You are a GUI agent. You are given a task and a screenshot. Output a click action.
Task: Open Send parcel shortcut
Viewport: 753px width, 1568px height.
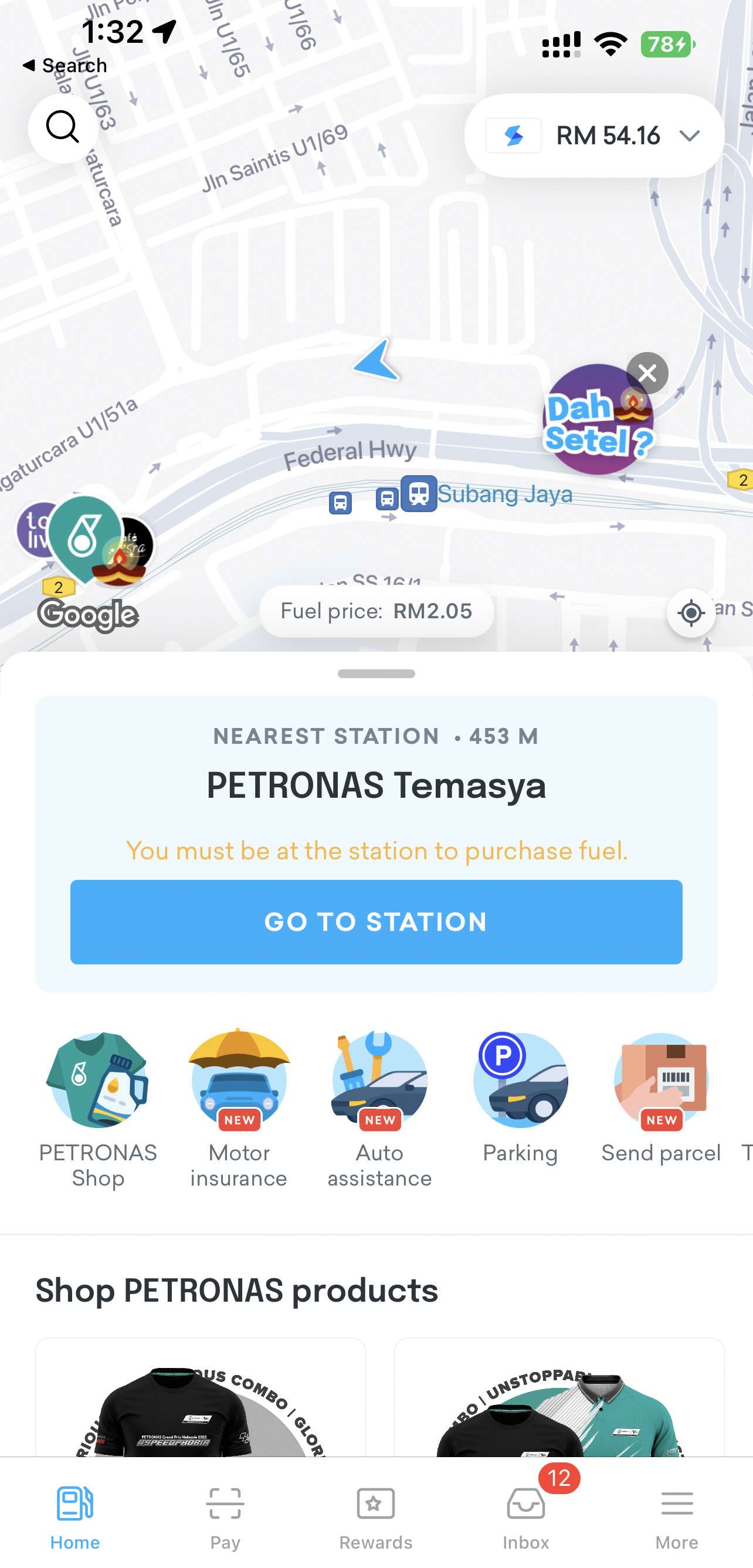661,1098
